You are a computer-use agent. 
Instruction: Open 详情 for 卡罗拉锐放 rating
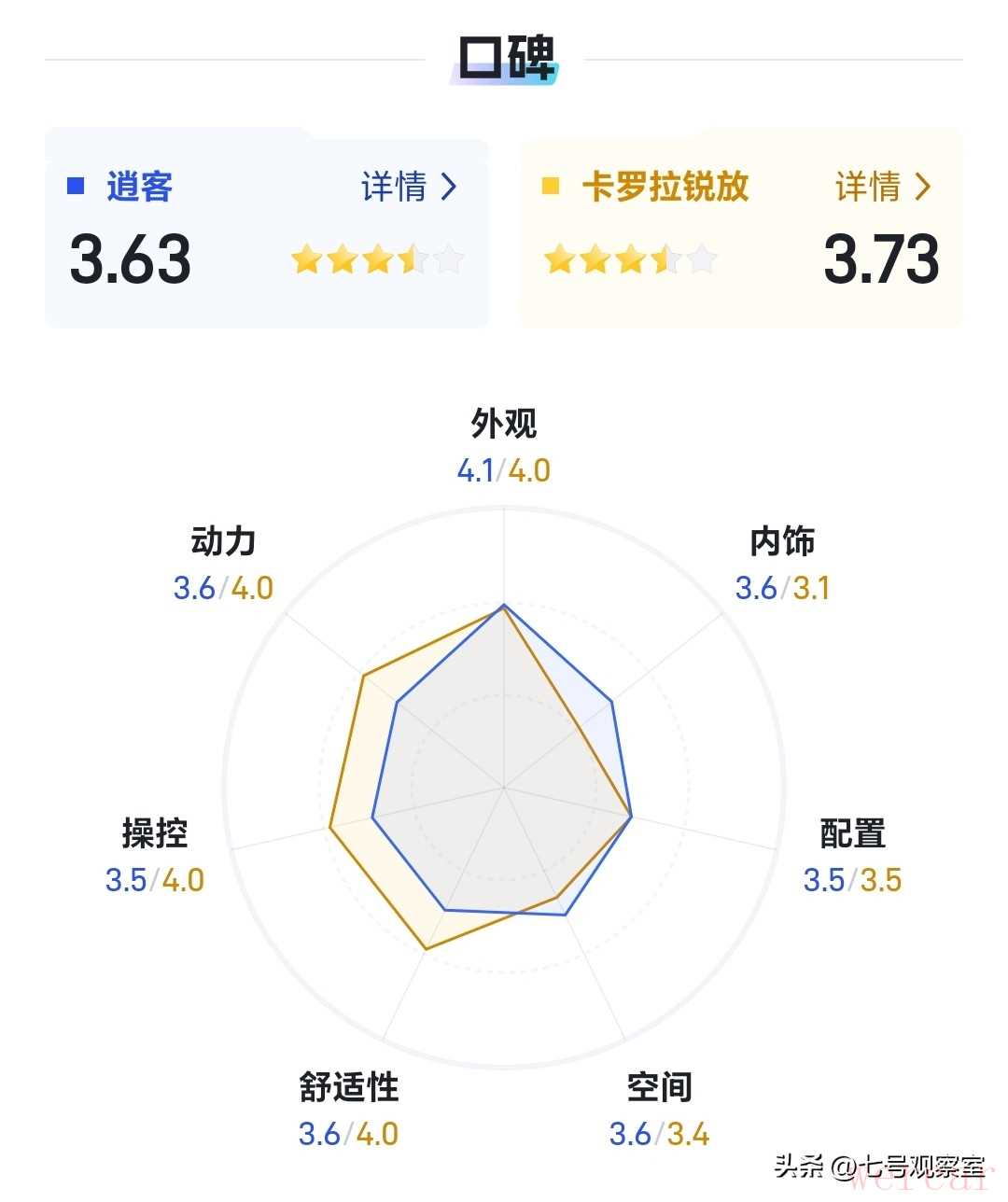882,187
